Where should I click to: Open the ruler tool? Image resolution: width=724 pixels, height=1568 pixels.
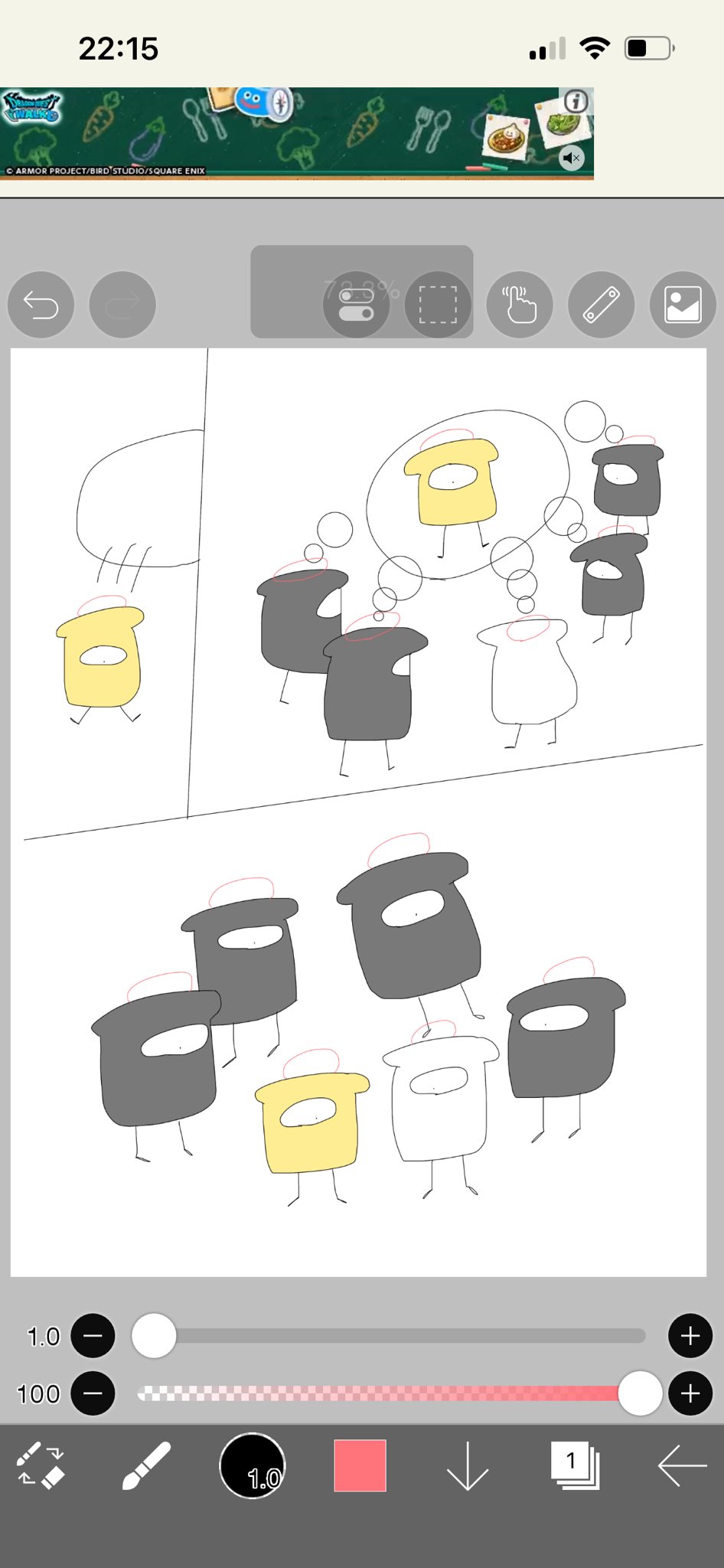(602, 305)
